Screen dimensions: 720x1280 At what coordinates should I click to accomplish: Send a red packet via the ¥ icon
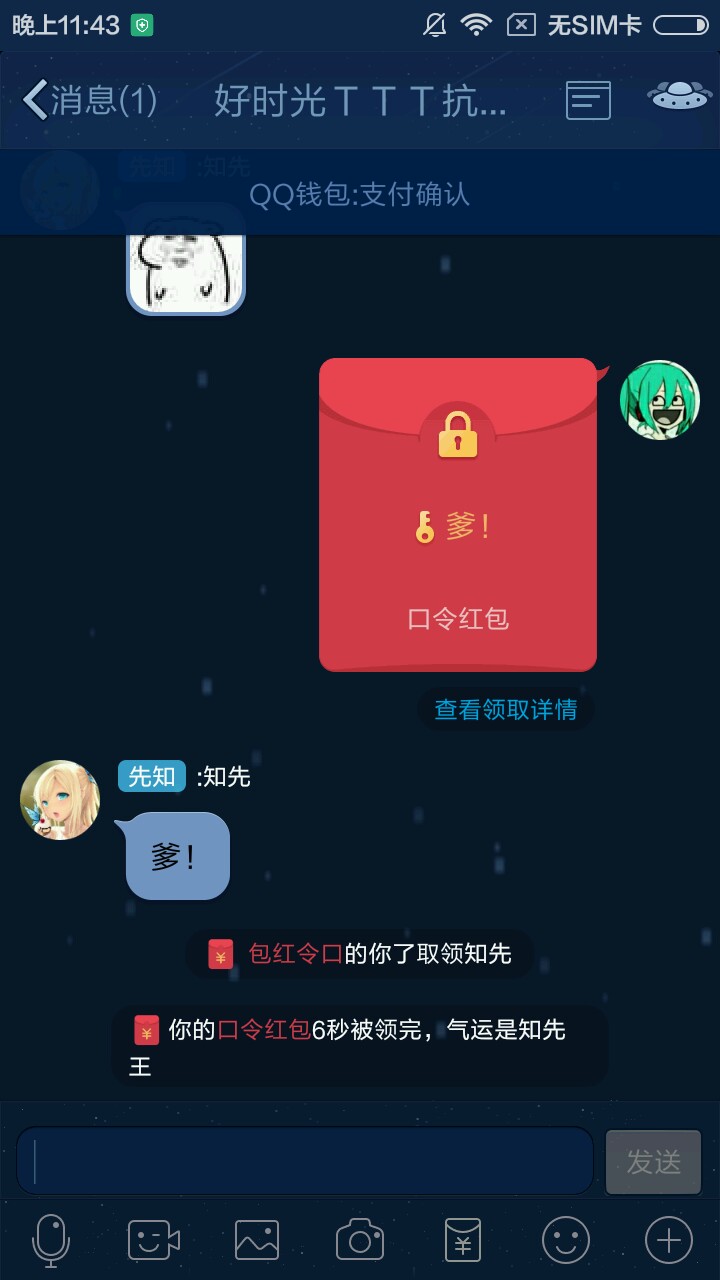pos(463,1241)
